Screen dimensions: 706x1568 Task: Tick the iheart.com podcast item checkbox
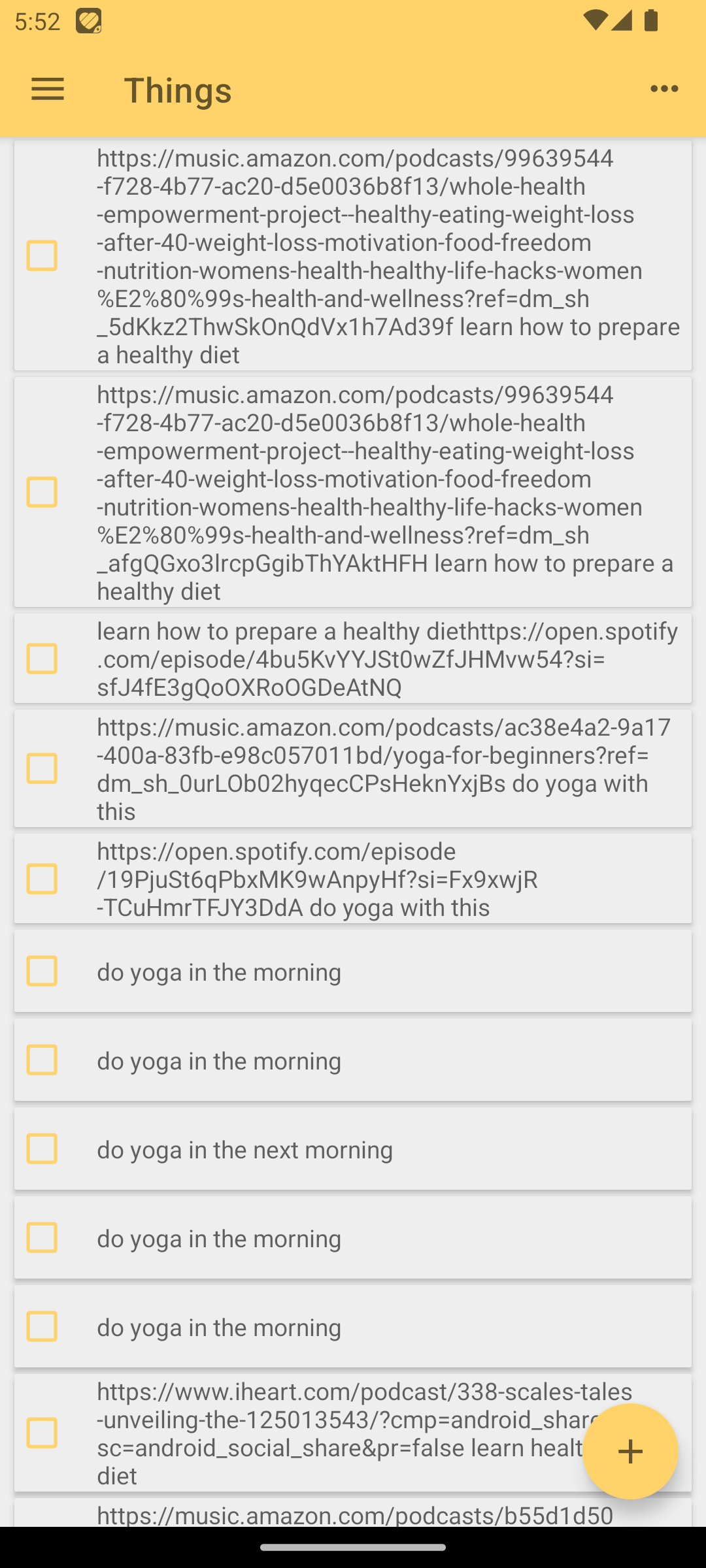pyautogui.click(x=42, y=1432)
